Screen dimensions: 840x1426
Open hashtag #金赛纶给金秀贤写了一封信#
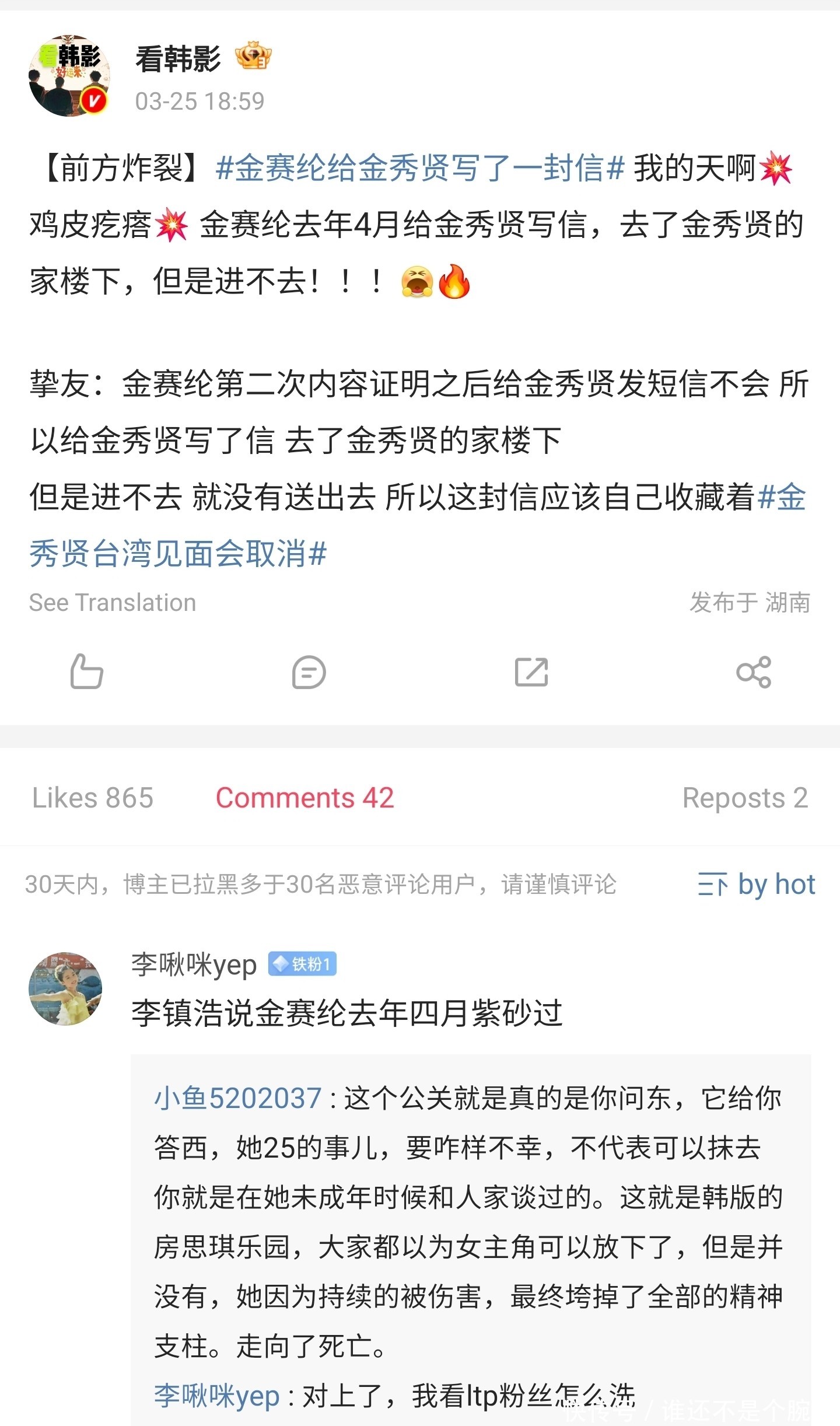click(420, 169)
